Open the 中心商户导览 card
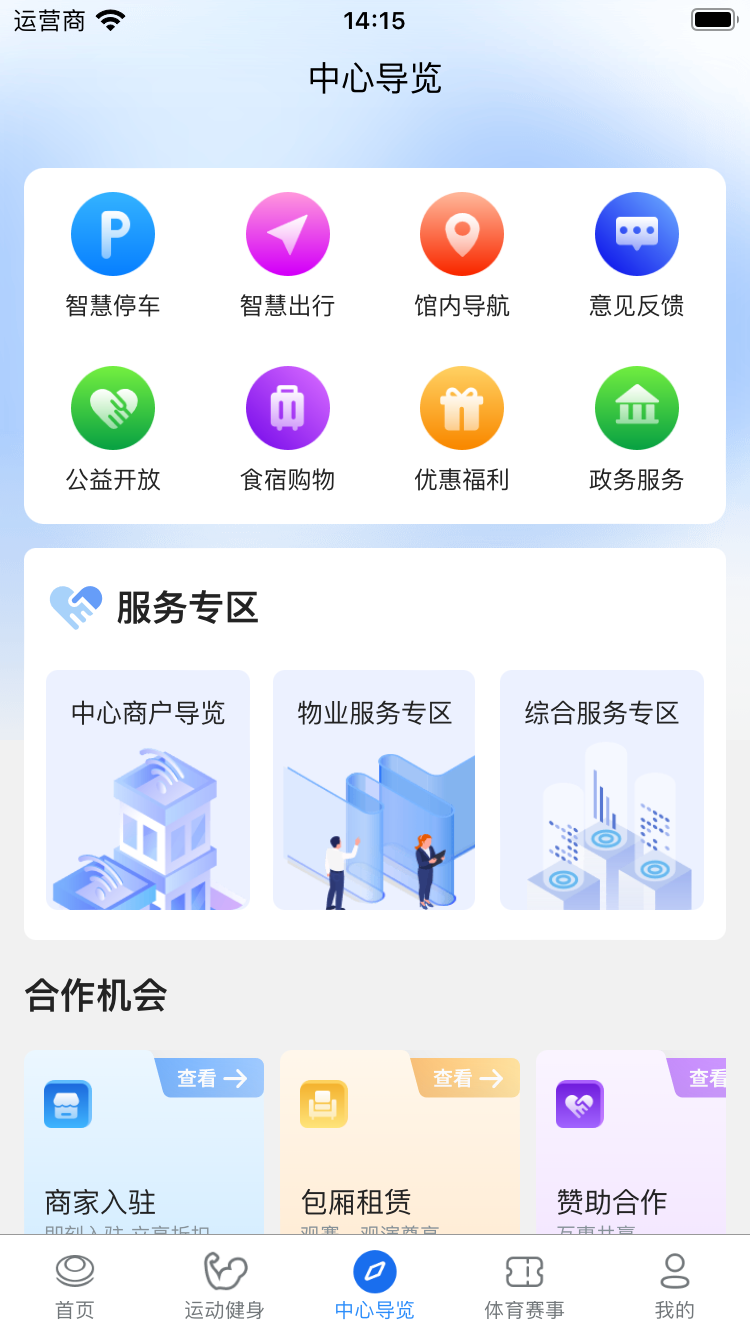This screenshot has width=750, height=1334. pyautogui.click(x=147, y=790)
